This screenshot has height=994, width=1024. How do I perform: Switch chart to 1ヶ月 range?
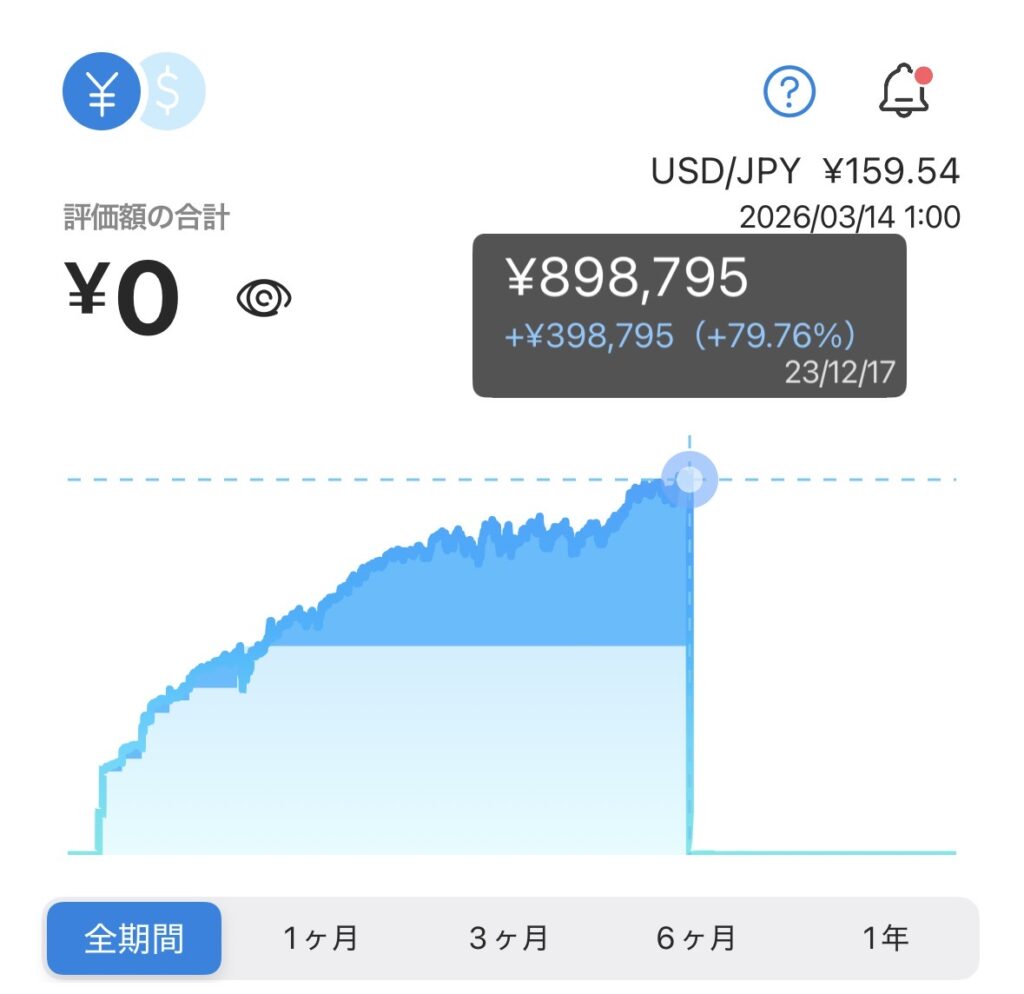(x=320, y=938)
